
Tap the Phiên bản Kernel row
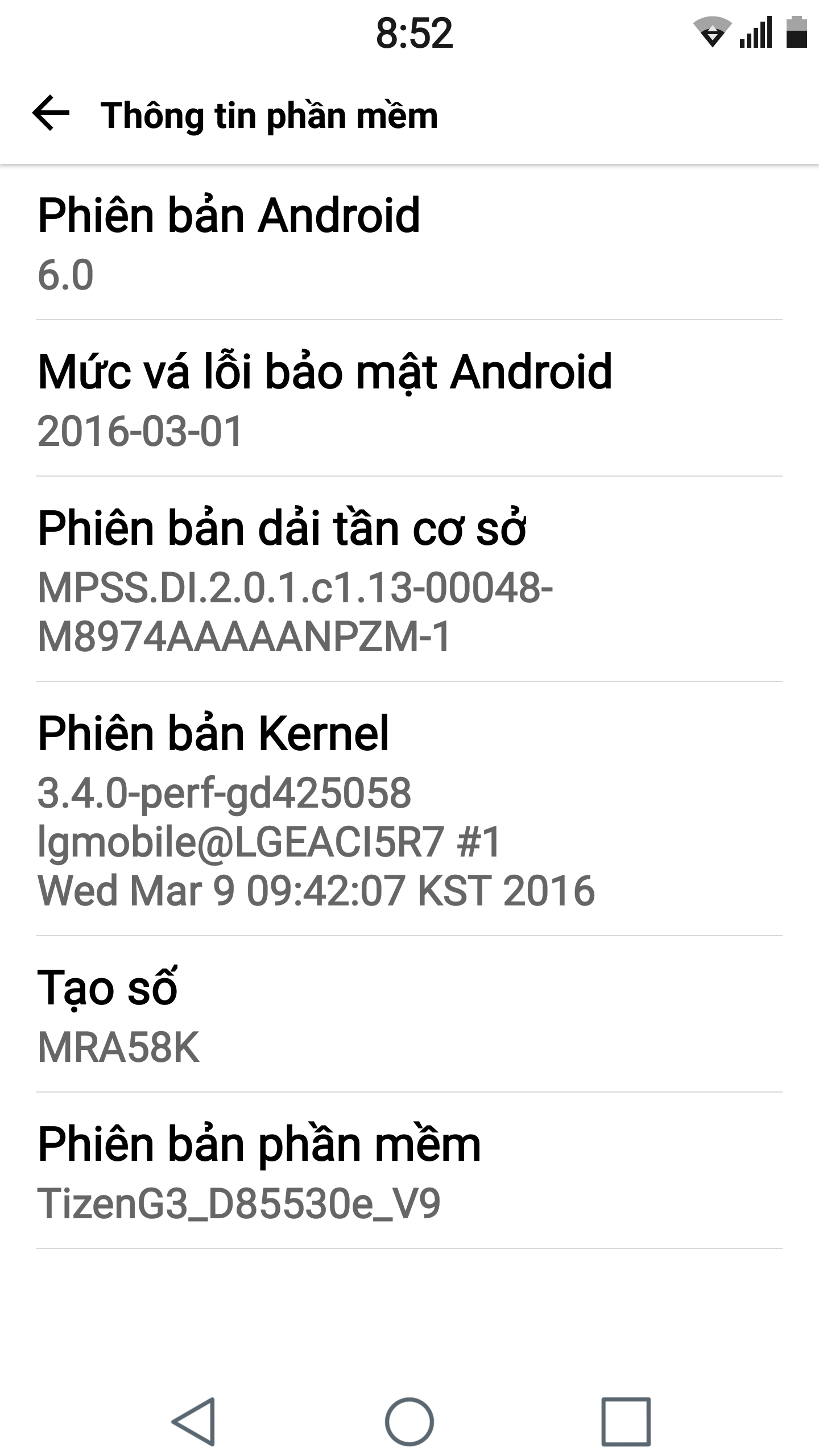point(409,809)
